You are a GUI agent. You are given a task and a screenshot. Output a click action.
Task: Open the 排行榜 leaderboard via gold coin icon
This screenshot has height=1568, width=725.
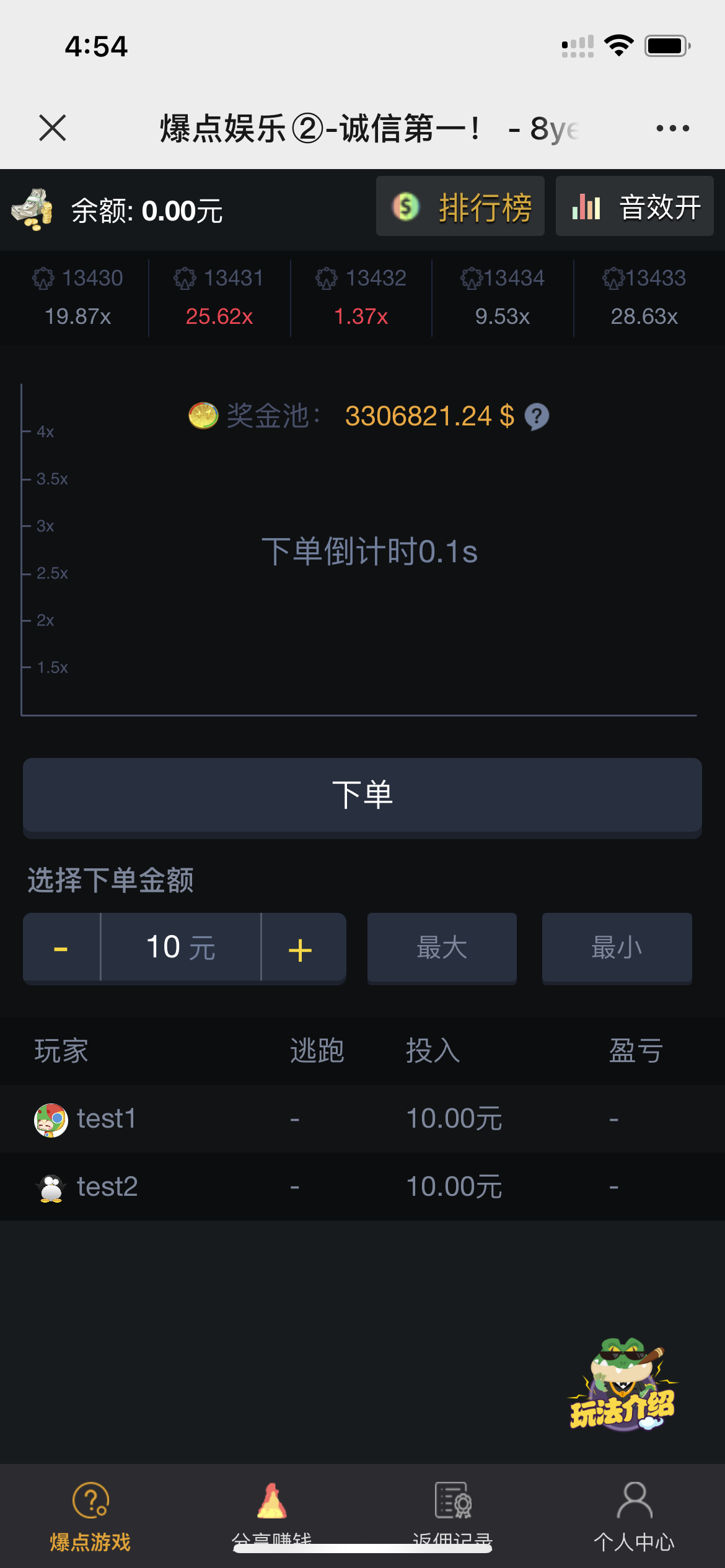click(406, 206)
